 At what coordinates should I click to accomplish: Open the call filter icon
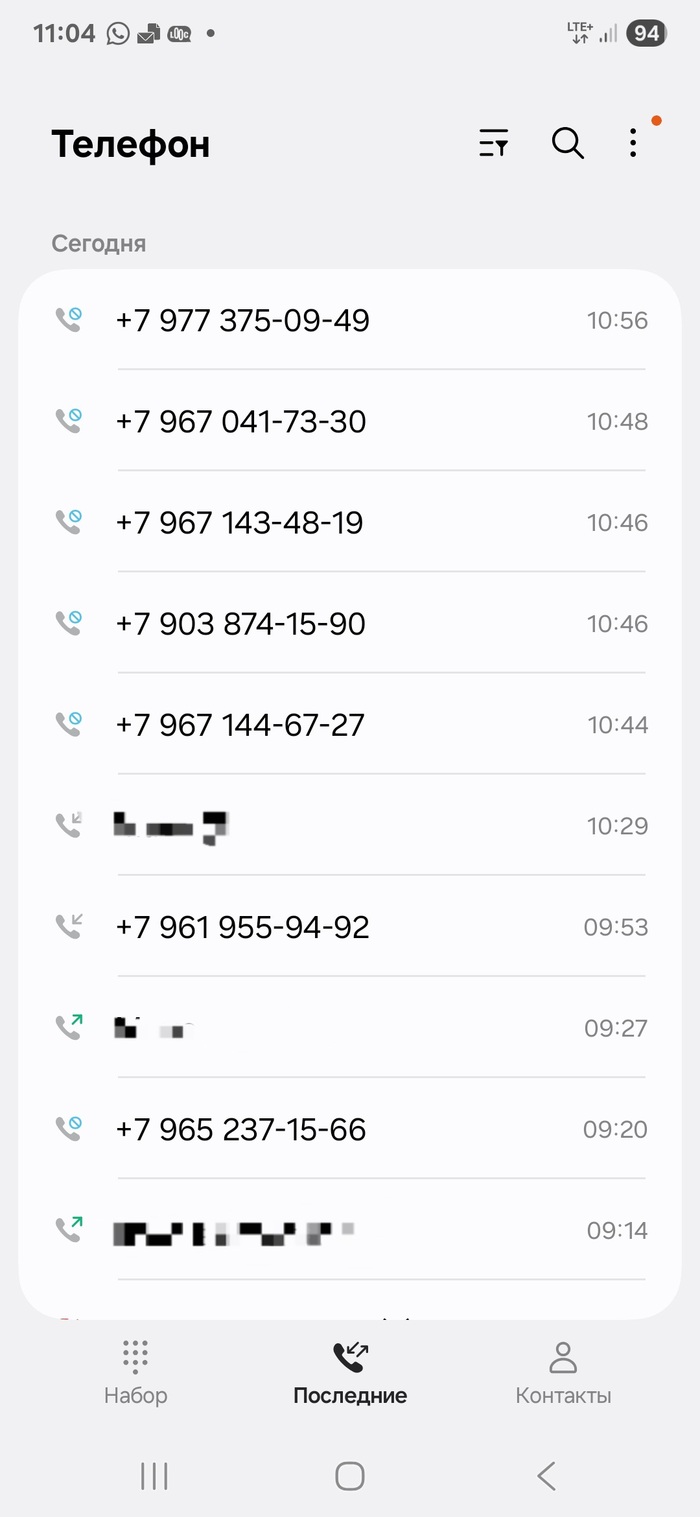point(494,144)
